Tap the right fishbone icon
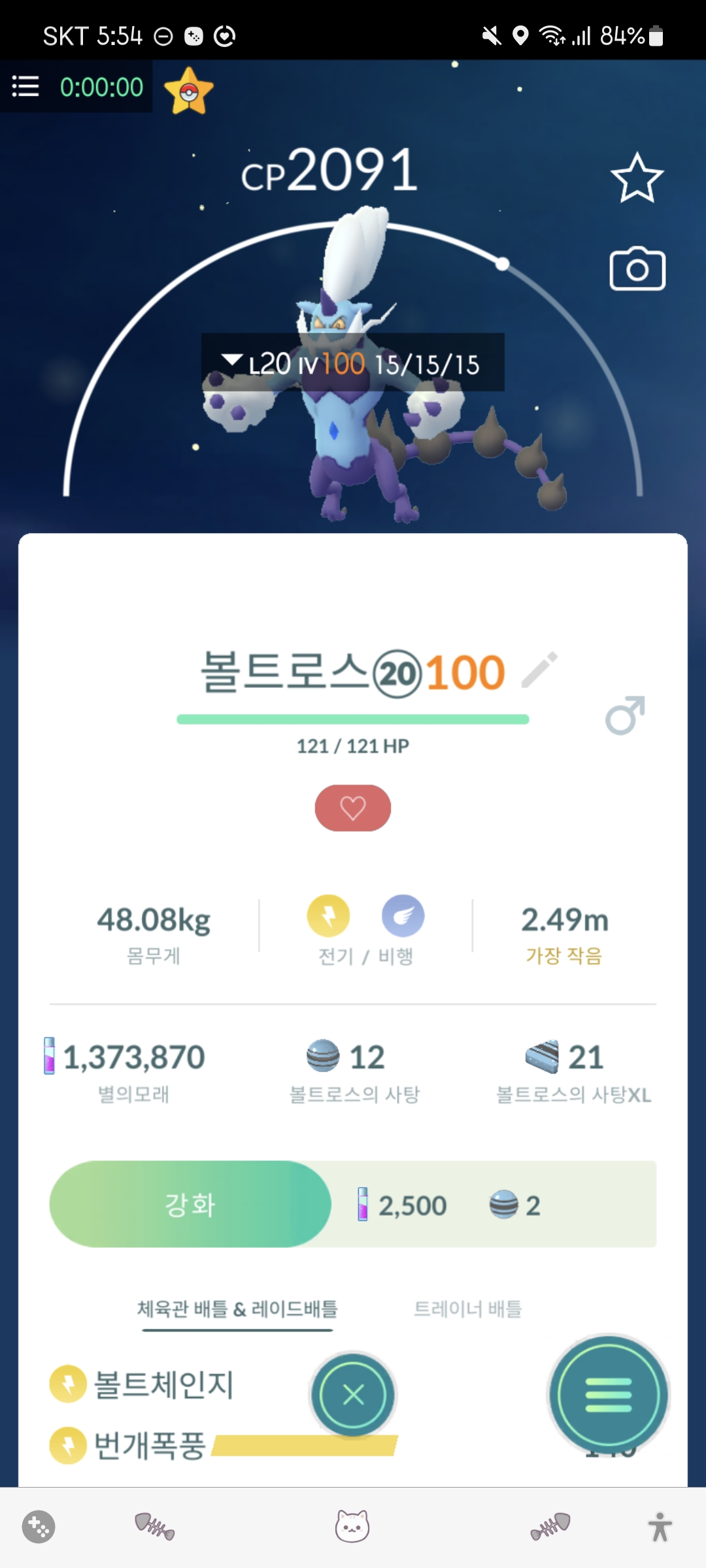Image resolution: width=706 pixels, height=1568 pixels. (x=550, y=1527)
